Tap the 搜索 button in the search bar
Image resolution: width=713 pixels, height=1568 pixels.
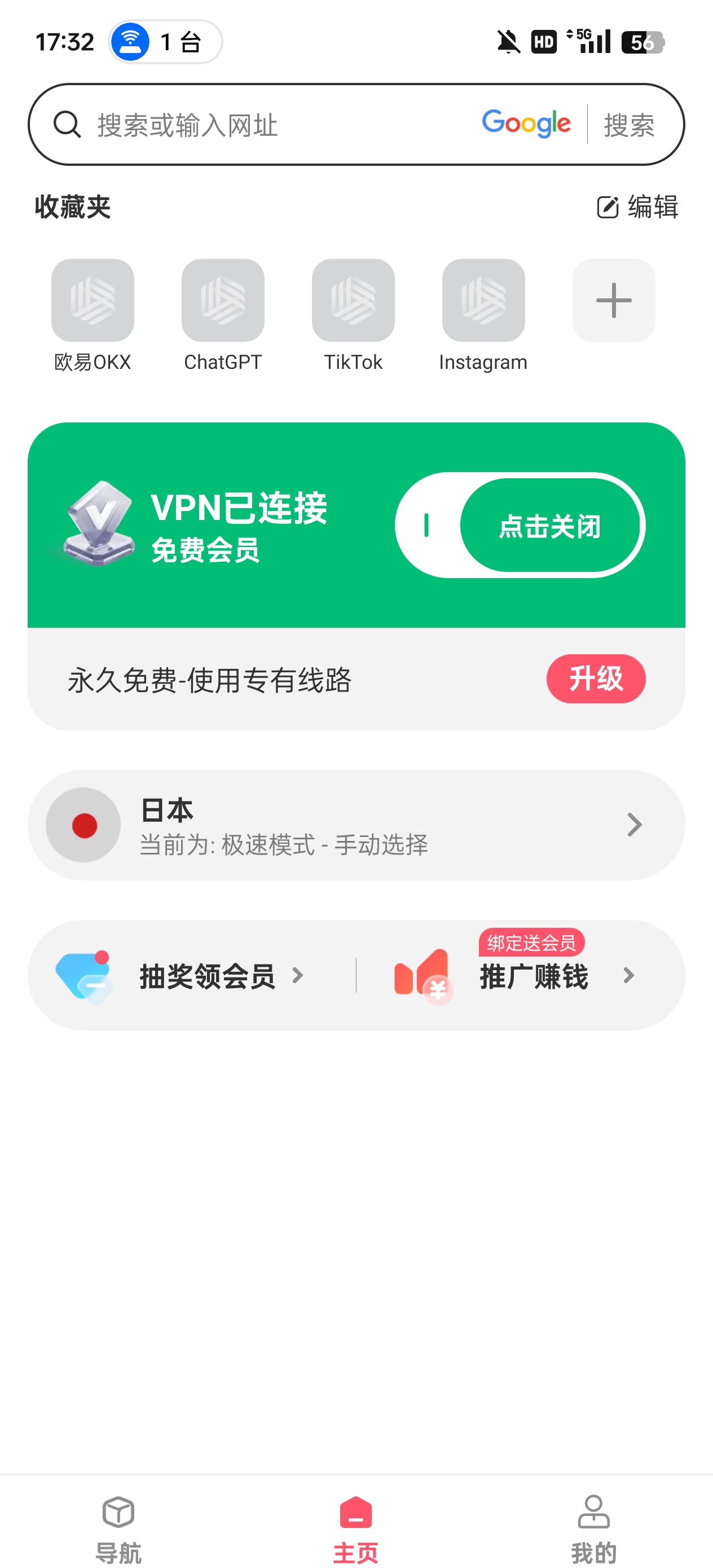click(628, 125)
